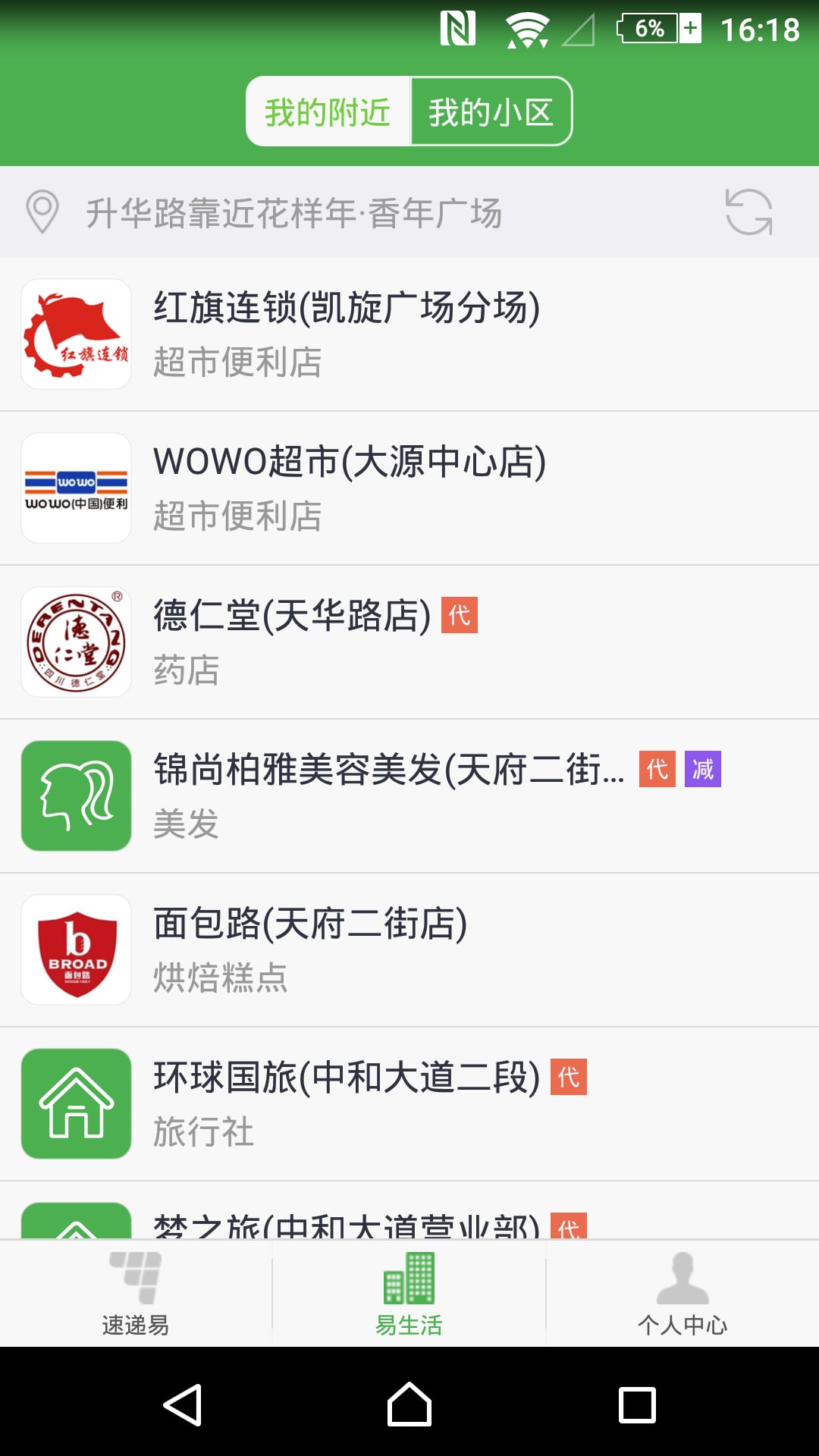Select 面包路(天府二街店) bakery
Screen dimensions: 819x1456
coord(409,950)
